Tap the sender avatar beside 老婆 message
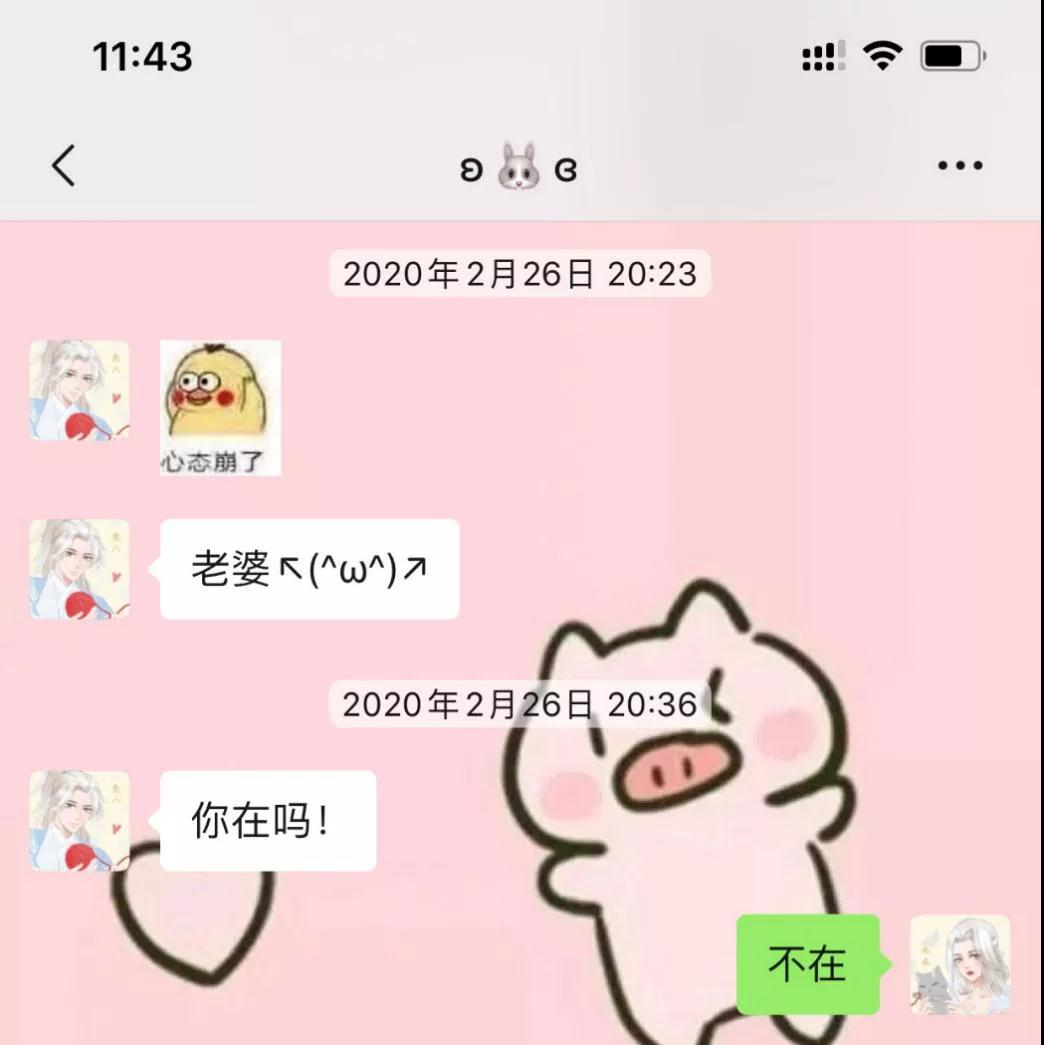The height and width of the screenshot is (1045, 1044). pyautogui.click(x=79, y=569)
